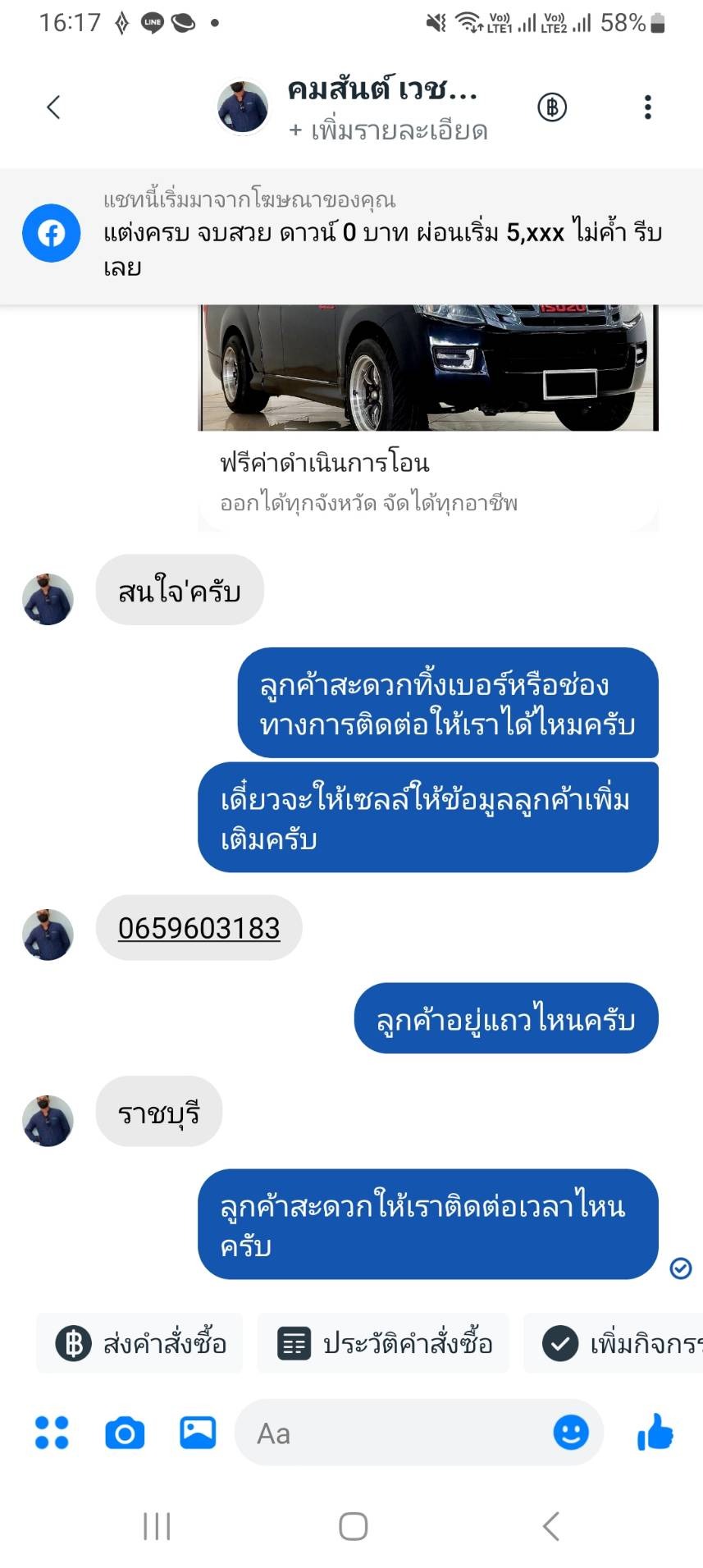Open recent apps from navigation bar
The height and width of the screenshot is (1568, 703).
coord(157,1526)
